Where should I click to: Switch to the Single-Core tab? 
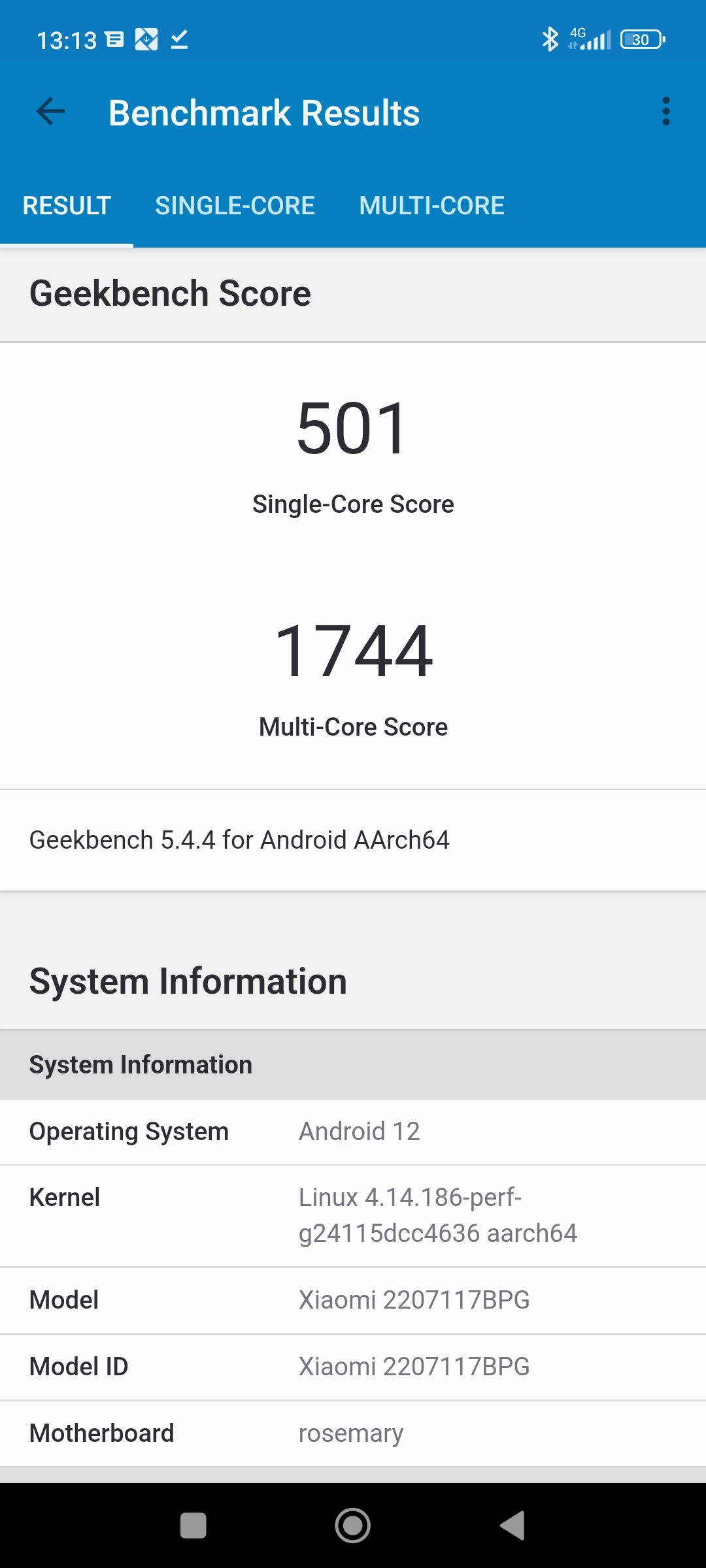235,206
